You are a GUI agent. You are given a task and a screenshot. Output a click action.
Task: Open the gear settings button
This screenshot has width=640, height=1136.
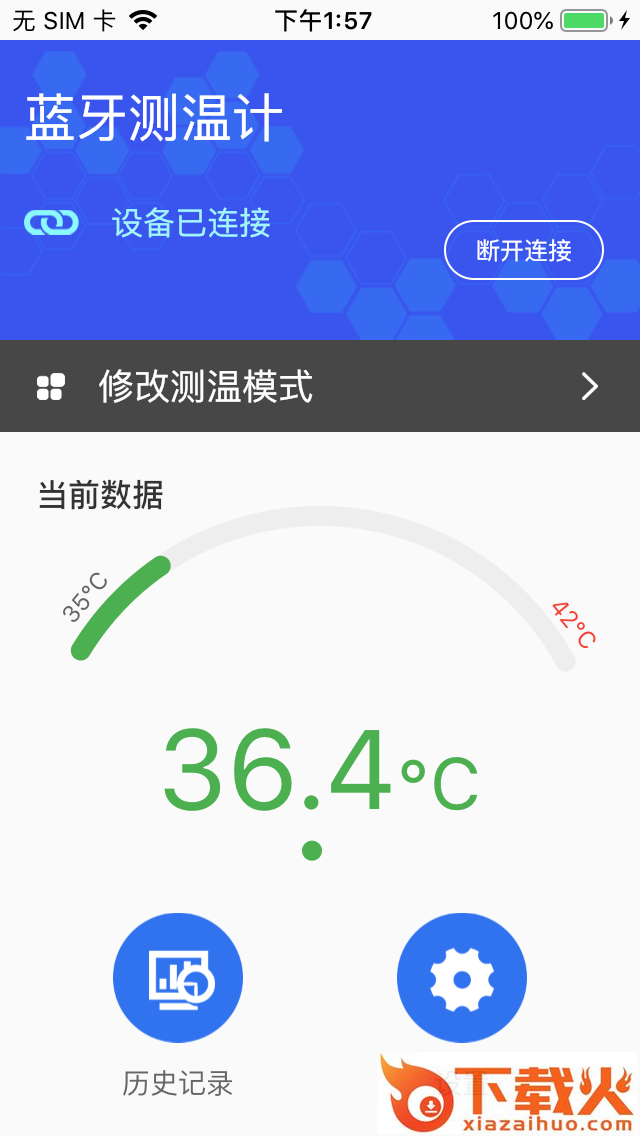point(461,978)
